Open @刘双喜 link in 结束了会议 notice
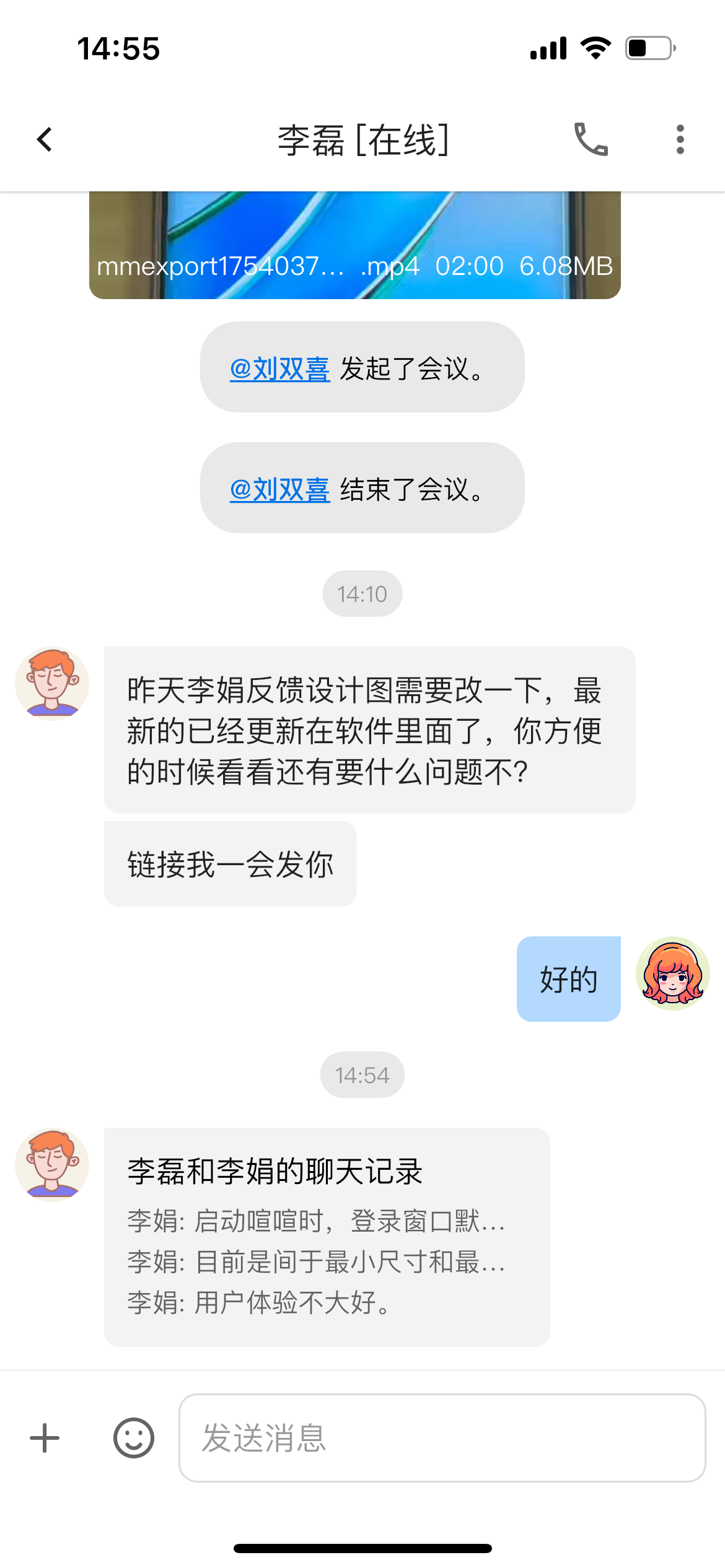This screenshot has height=1568, width=725. coord(279,490)
